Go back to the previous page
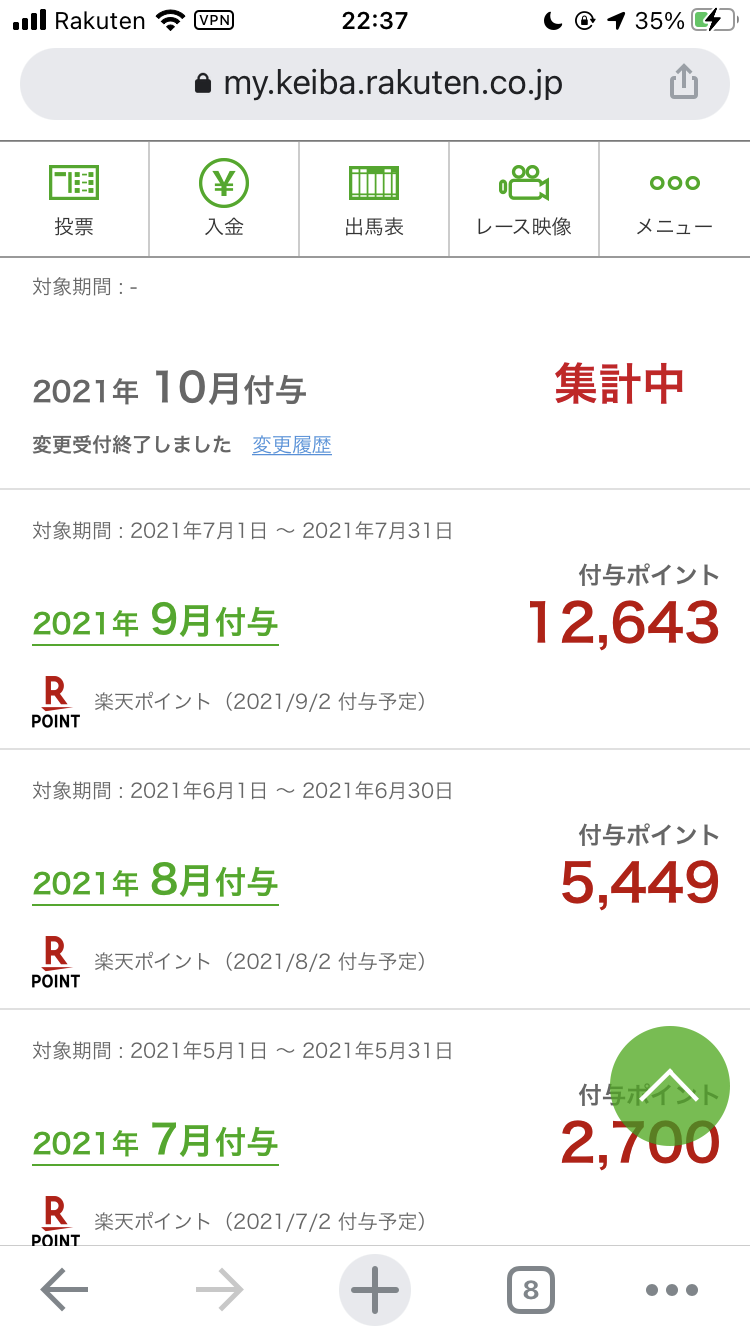Image resolution: width=750 pixels, height=1334 pixels. pyautogui.click(x=64, y=1290)
